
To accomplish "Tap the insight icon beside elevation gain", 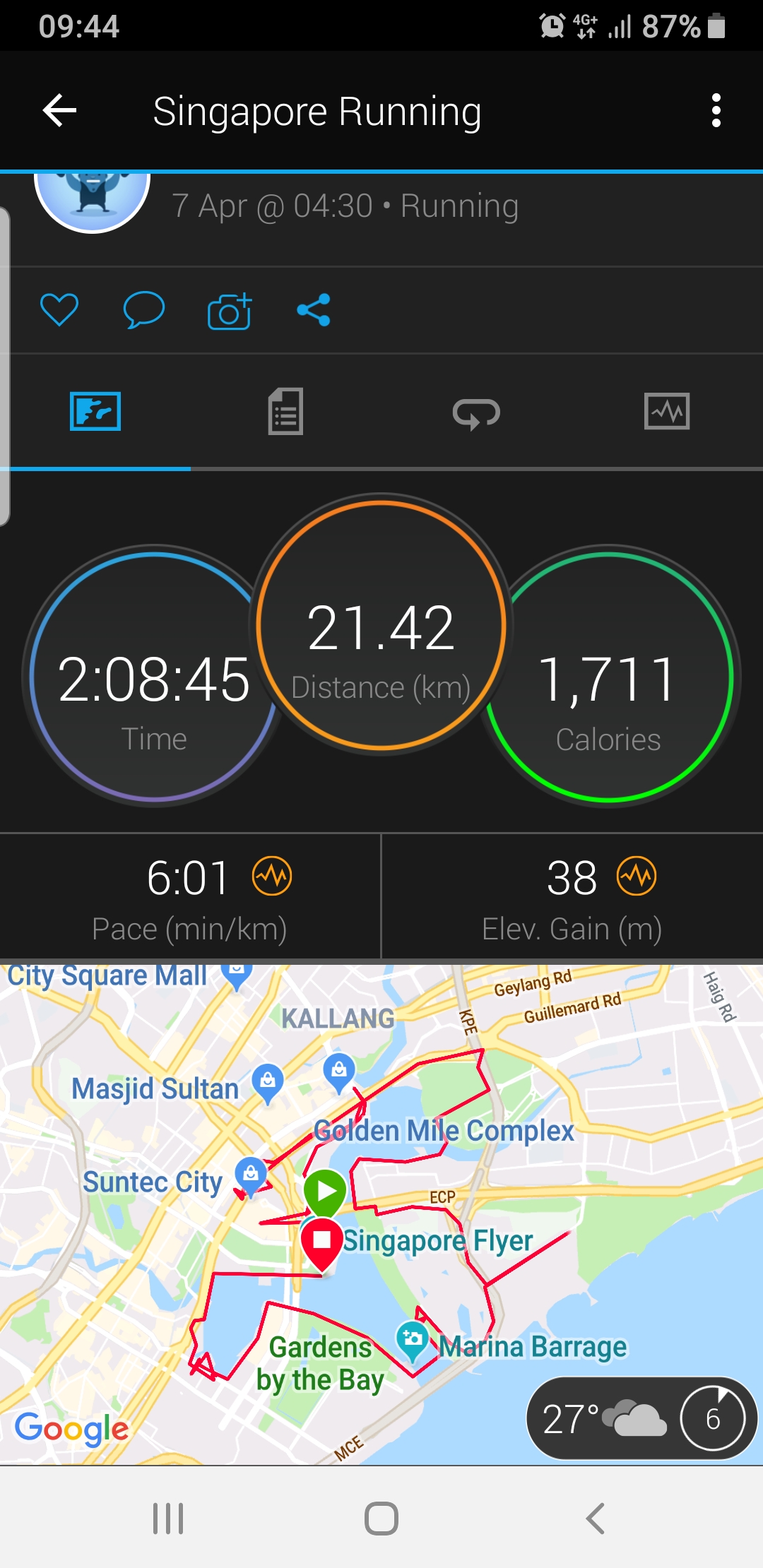I will click(637, 877).
